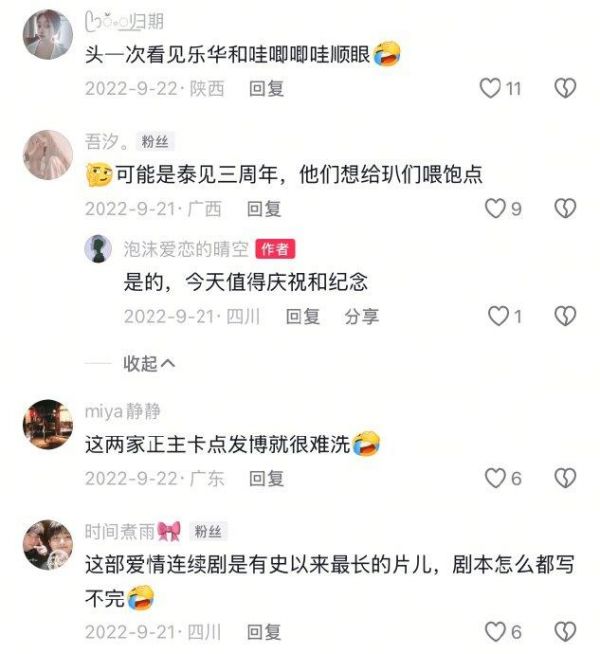
Task: Like 吾汐's comment about 泰见三周年
Action: 495,208
